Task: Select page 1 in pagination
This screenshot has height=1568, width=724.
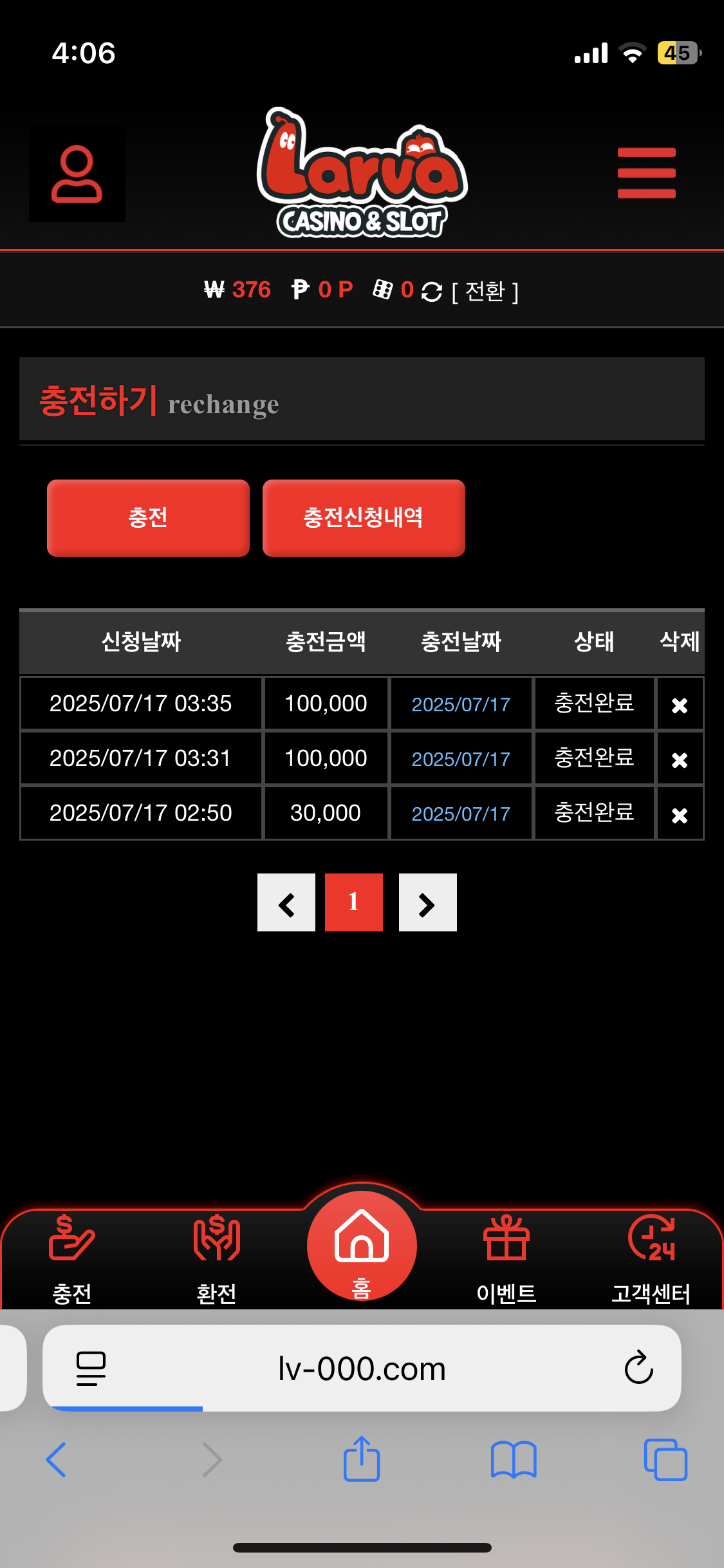Action: (x=354, y=902)
